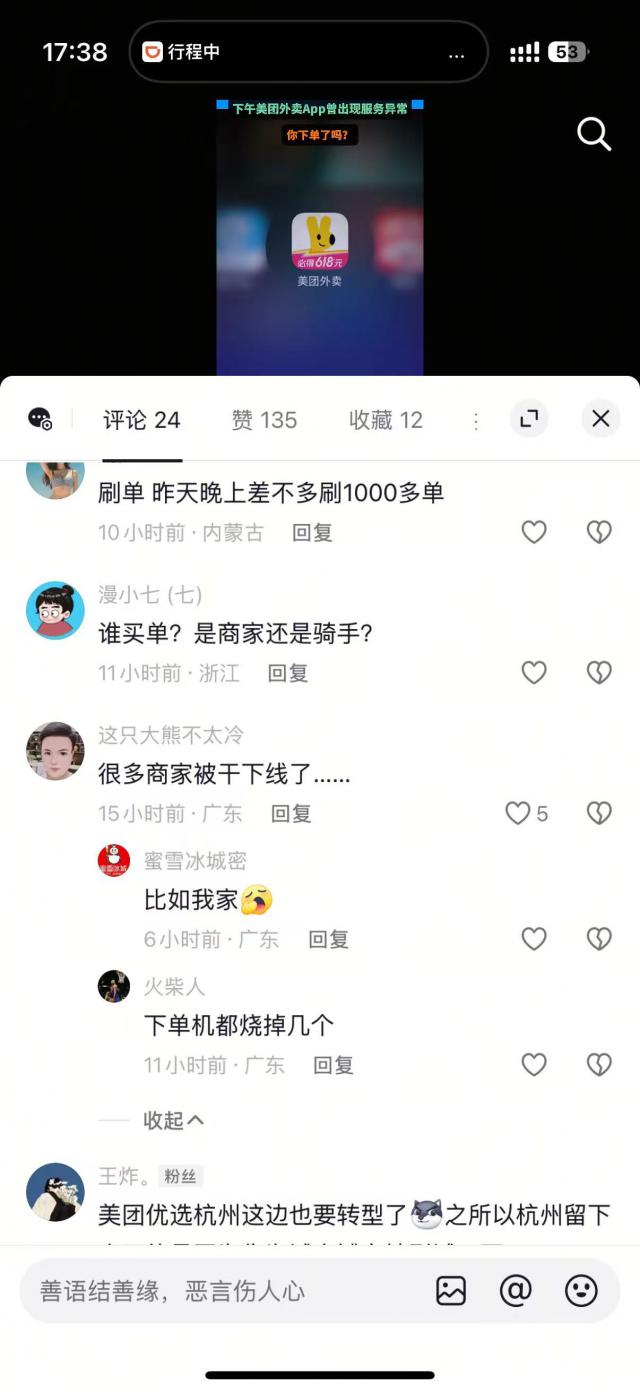This screenshot has height=1392, width=640.
Task: Switch to the 收藏 12 tab
Action: 385,420
